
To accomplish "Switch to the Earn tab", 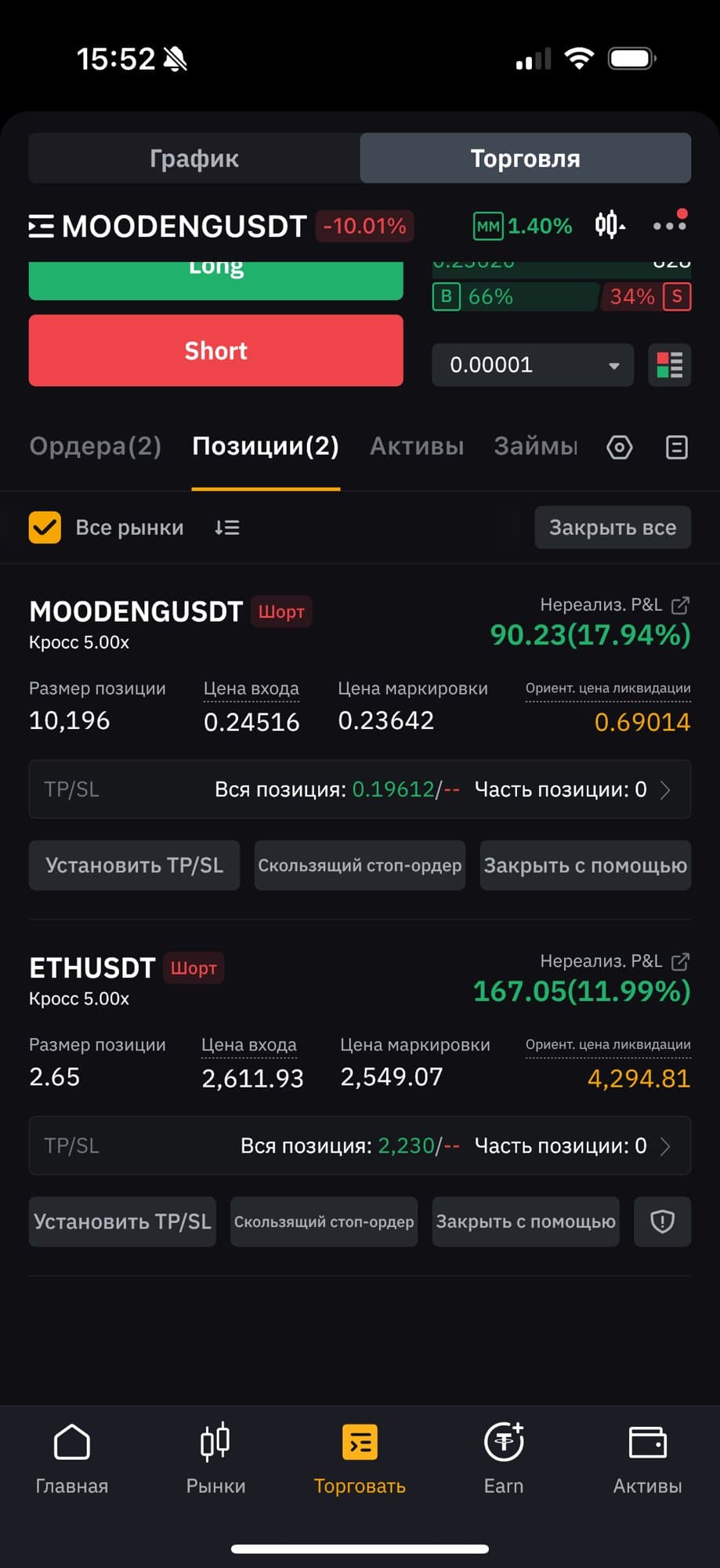I will (504, 1458).
